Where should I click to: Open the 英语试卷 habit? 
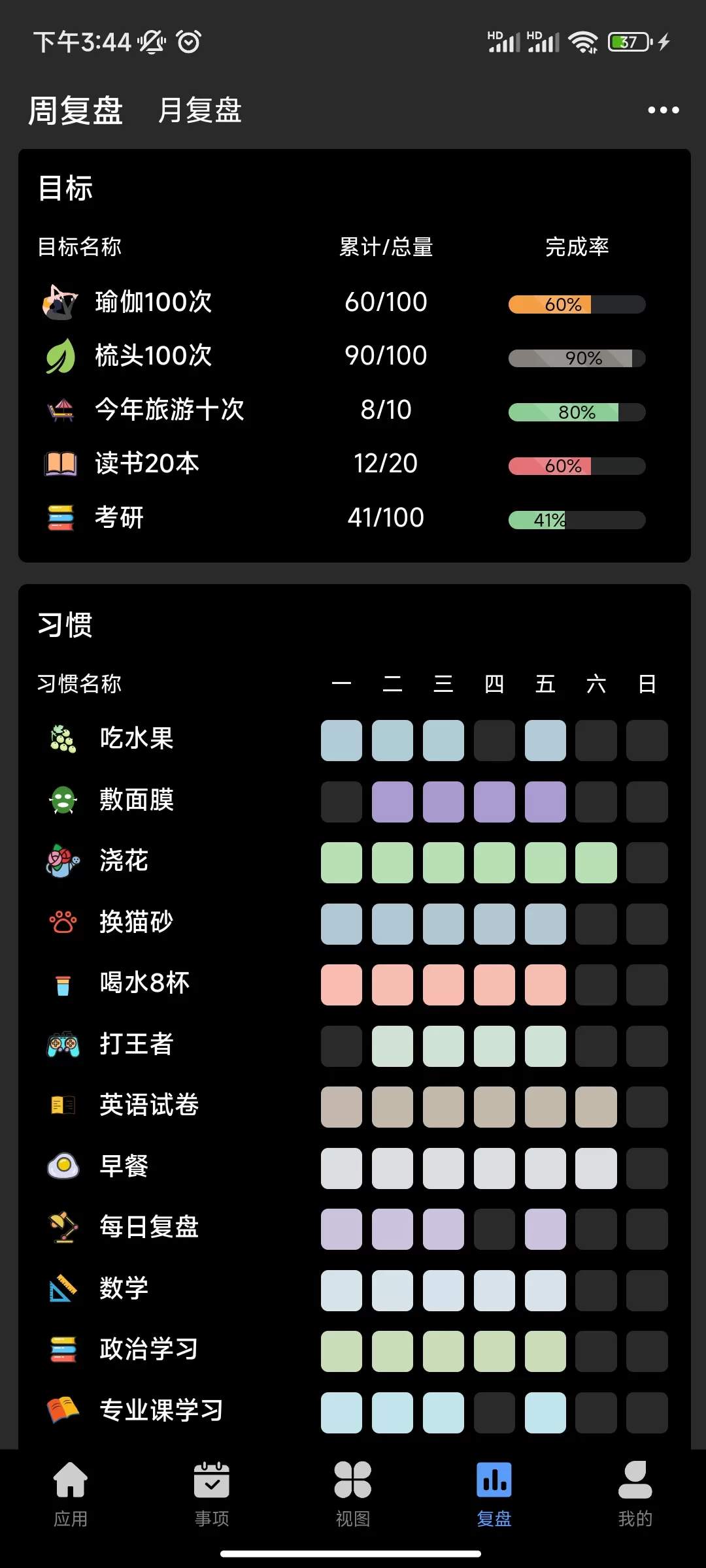149,1105
